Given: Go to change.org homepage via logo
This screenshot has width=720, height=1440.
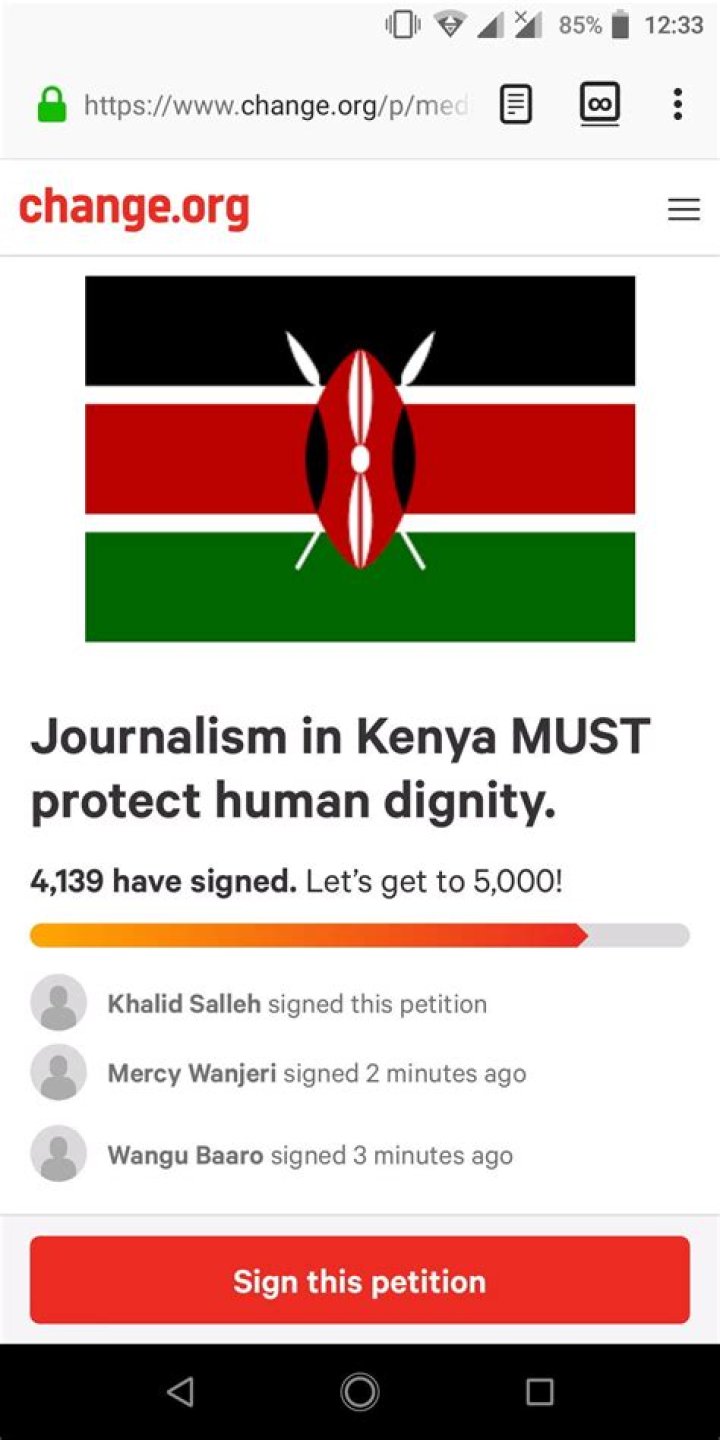Looking at the screenshot, I should (x=134, y=207).
